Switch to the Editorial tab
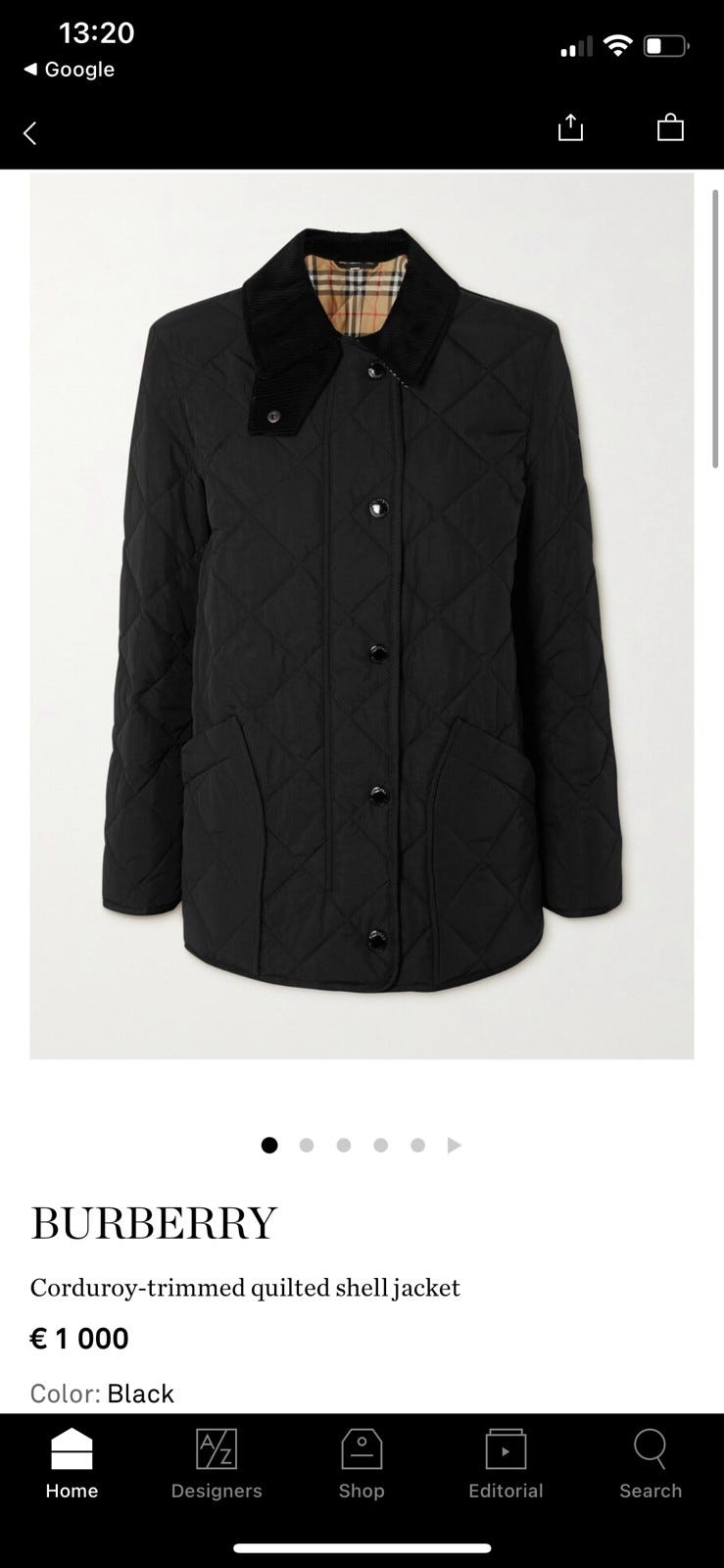 (x=506, y=1463)
